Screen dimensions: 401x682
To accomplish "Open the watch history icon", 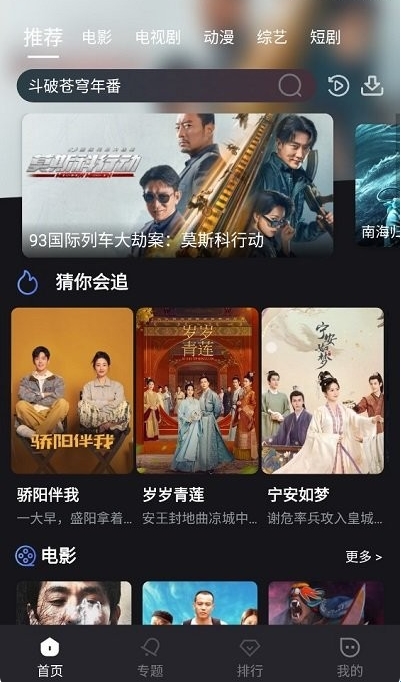I will [338, 86].
